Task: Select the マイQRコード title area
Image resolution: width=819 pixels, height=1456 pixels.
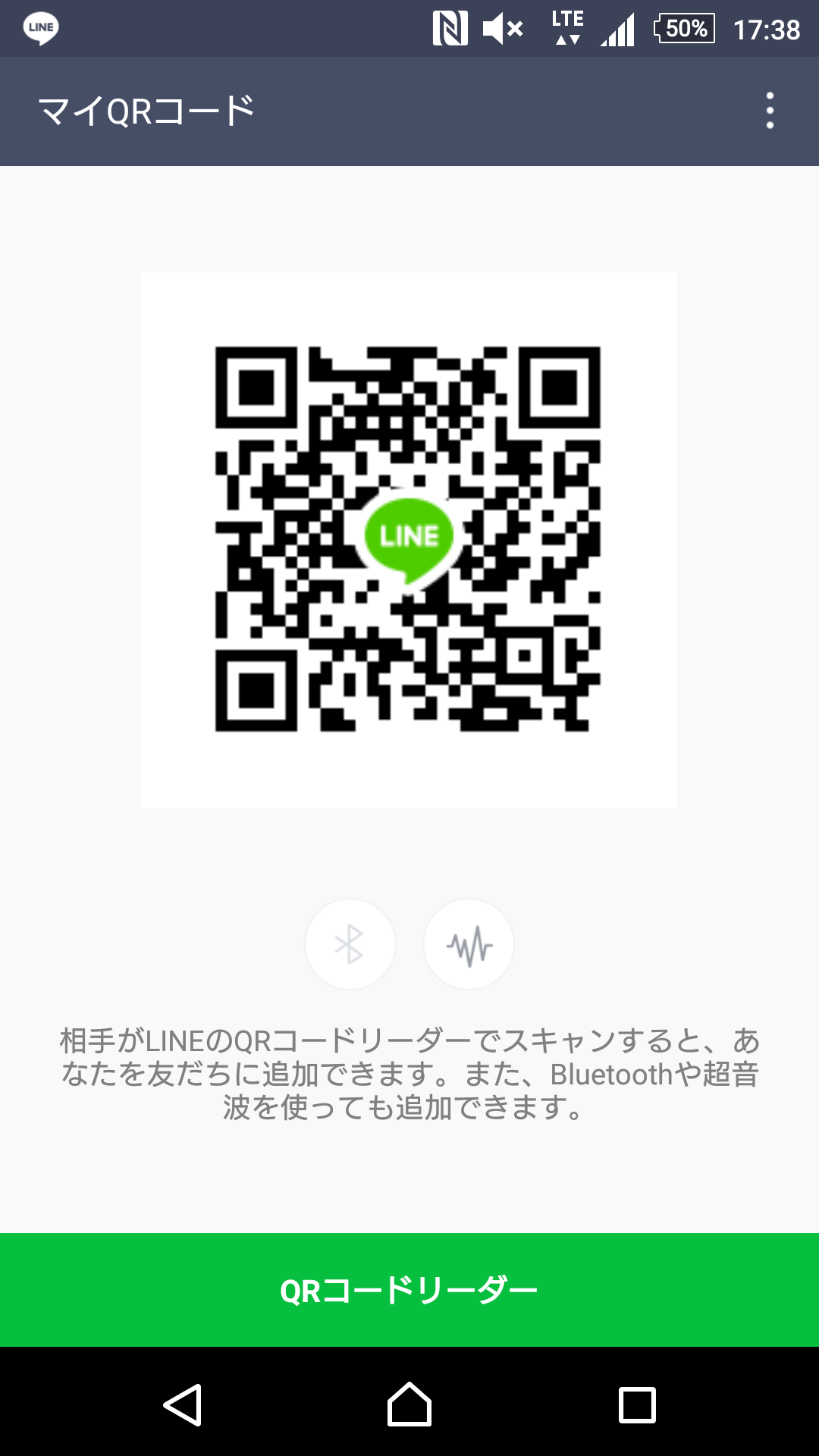Action: 146,111
